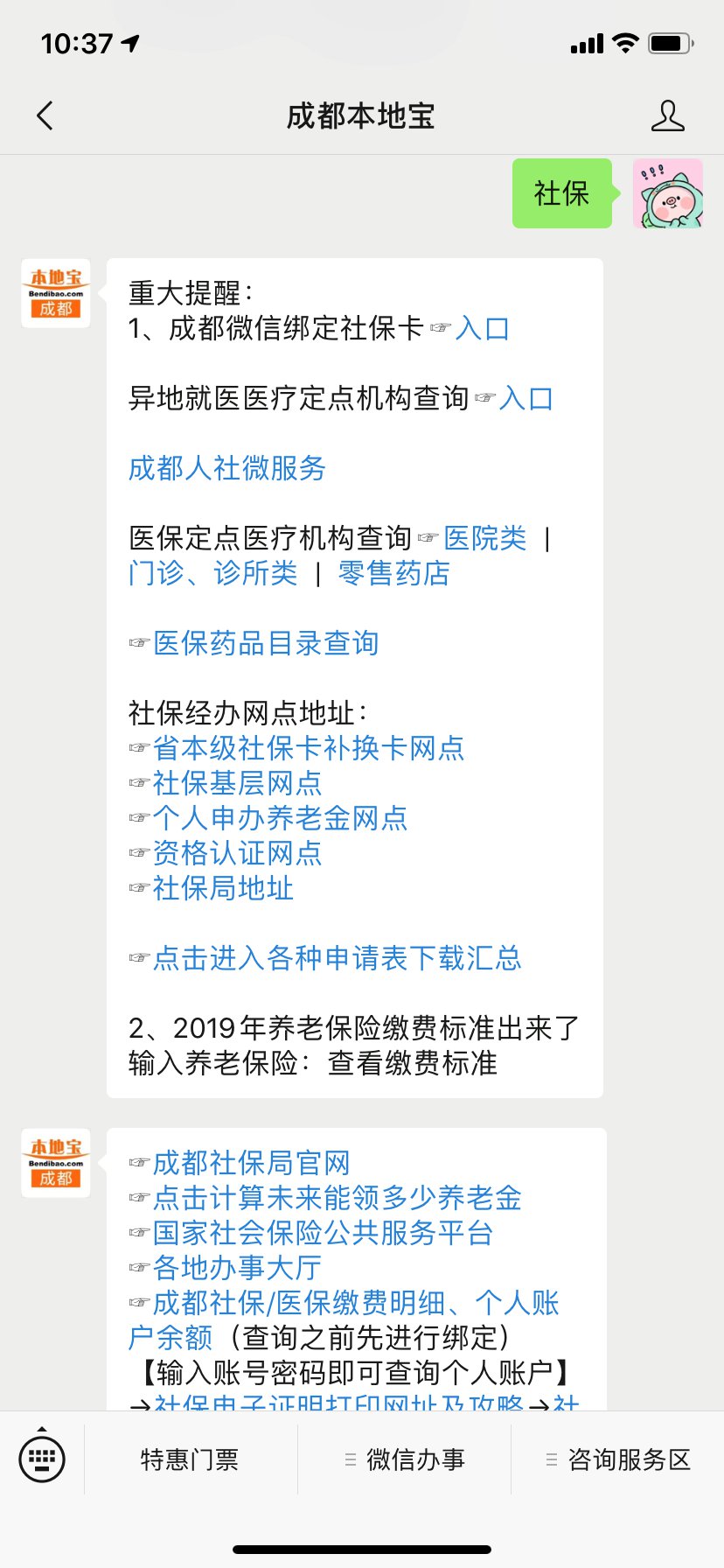The height and width of the screenshot is (1568, 724).
Task: Click the 本地宝成都 account avatar
Action: pyautogui.click(x=55, y=295)
